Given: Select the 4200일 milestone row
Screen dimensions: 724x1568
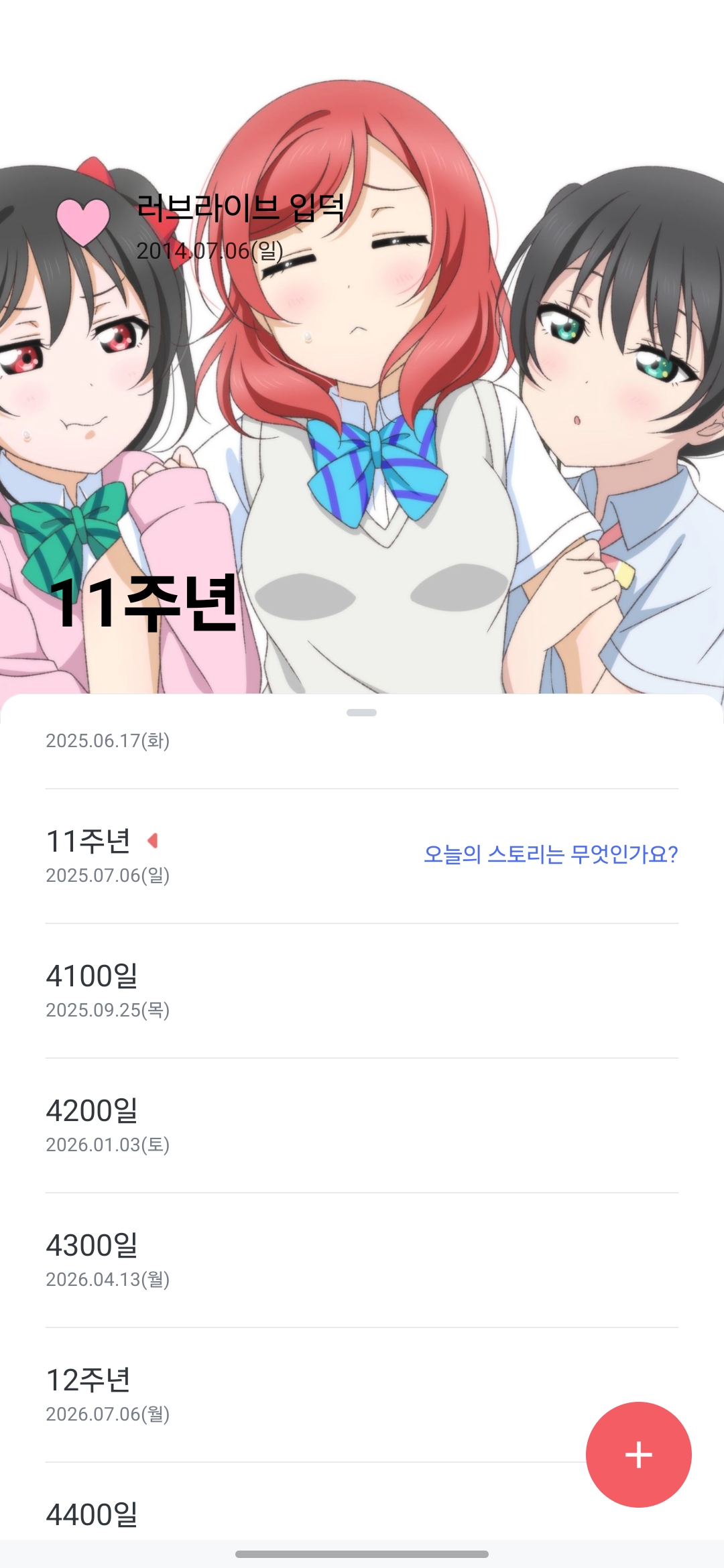Looking at the screenshot, I should point(362,1126).
